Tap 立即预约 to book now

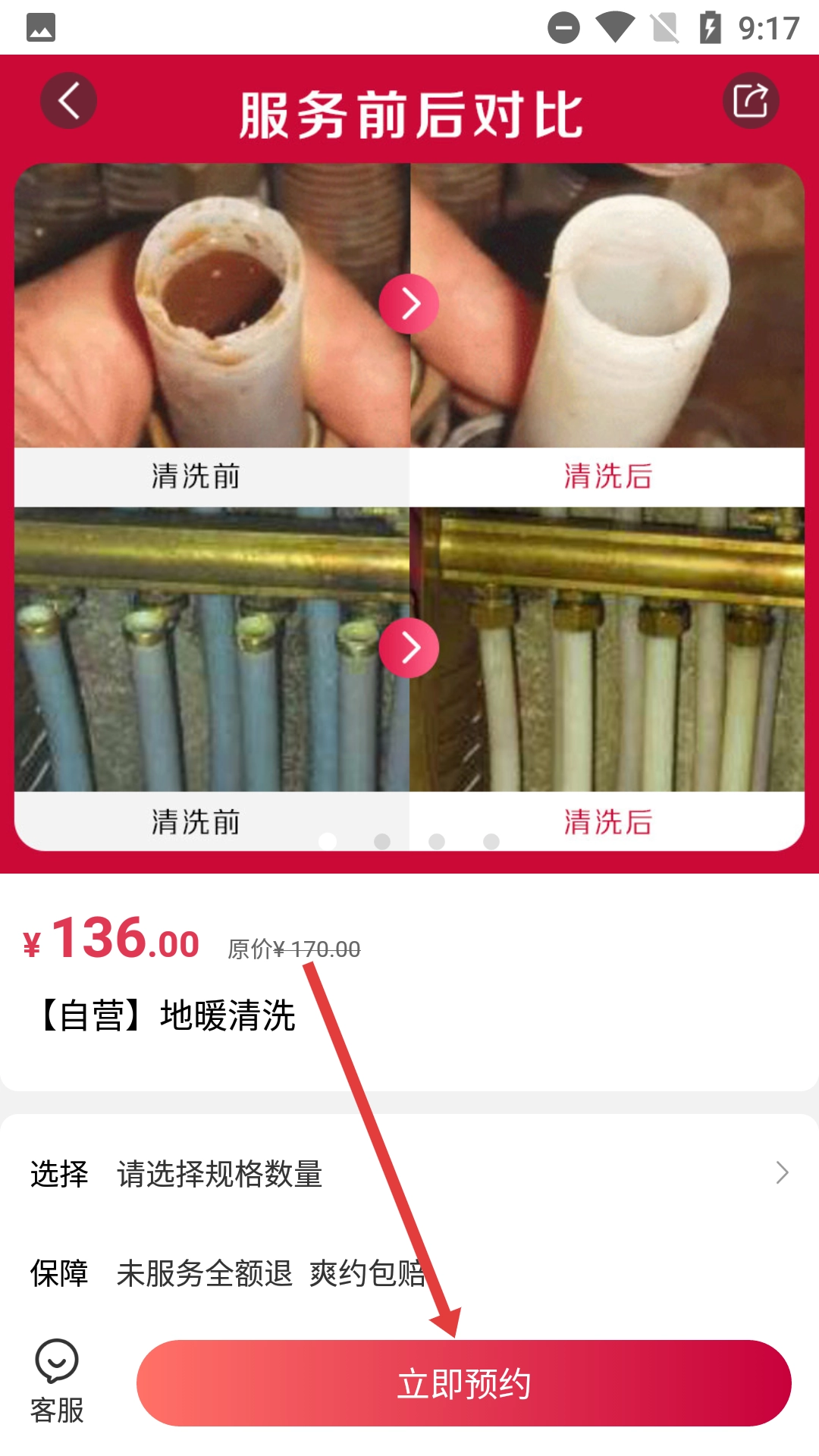tap(463, 1383)
